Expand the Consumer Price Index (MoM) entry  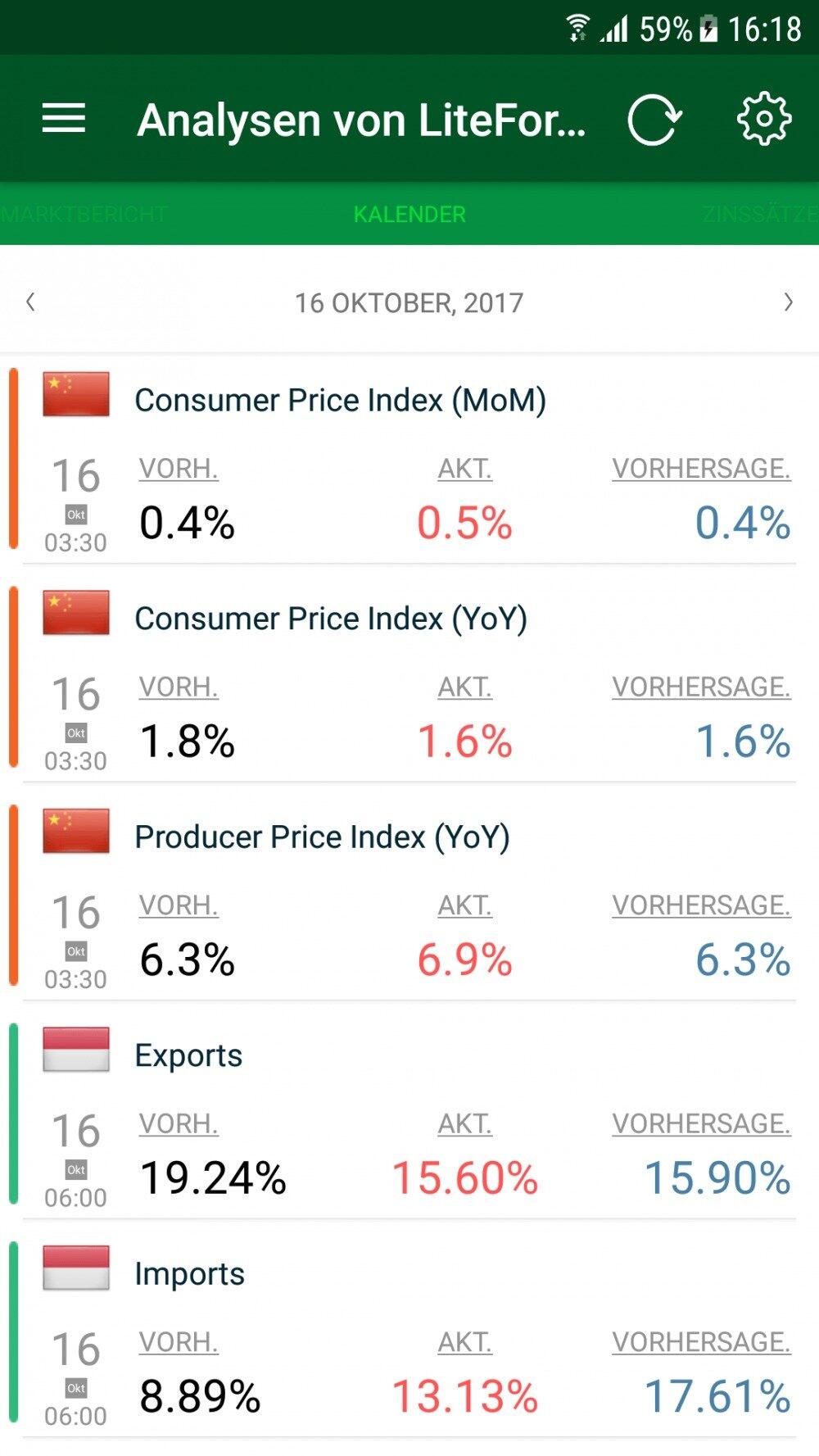pos(340,400)
